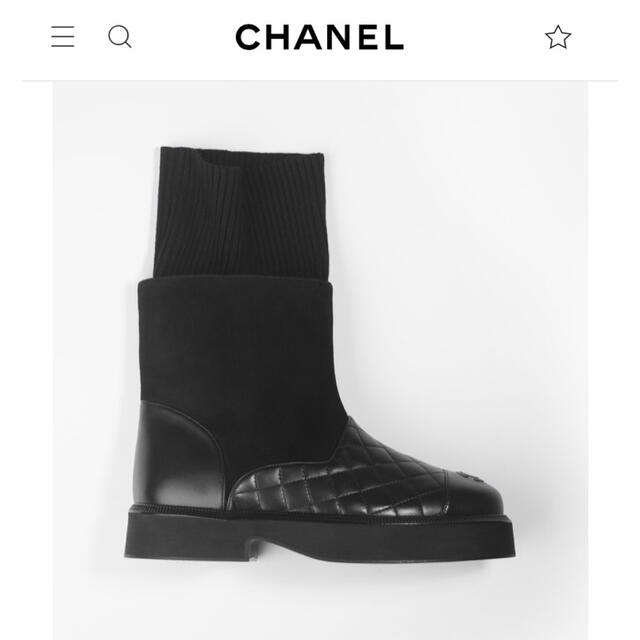Open the search magnifier

(x=120, y=38)
